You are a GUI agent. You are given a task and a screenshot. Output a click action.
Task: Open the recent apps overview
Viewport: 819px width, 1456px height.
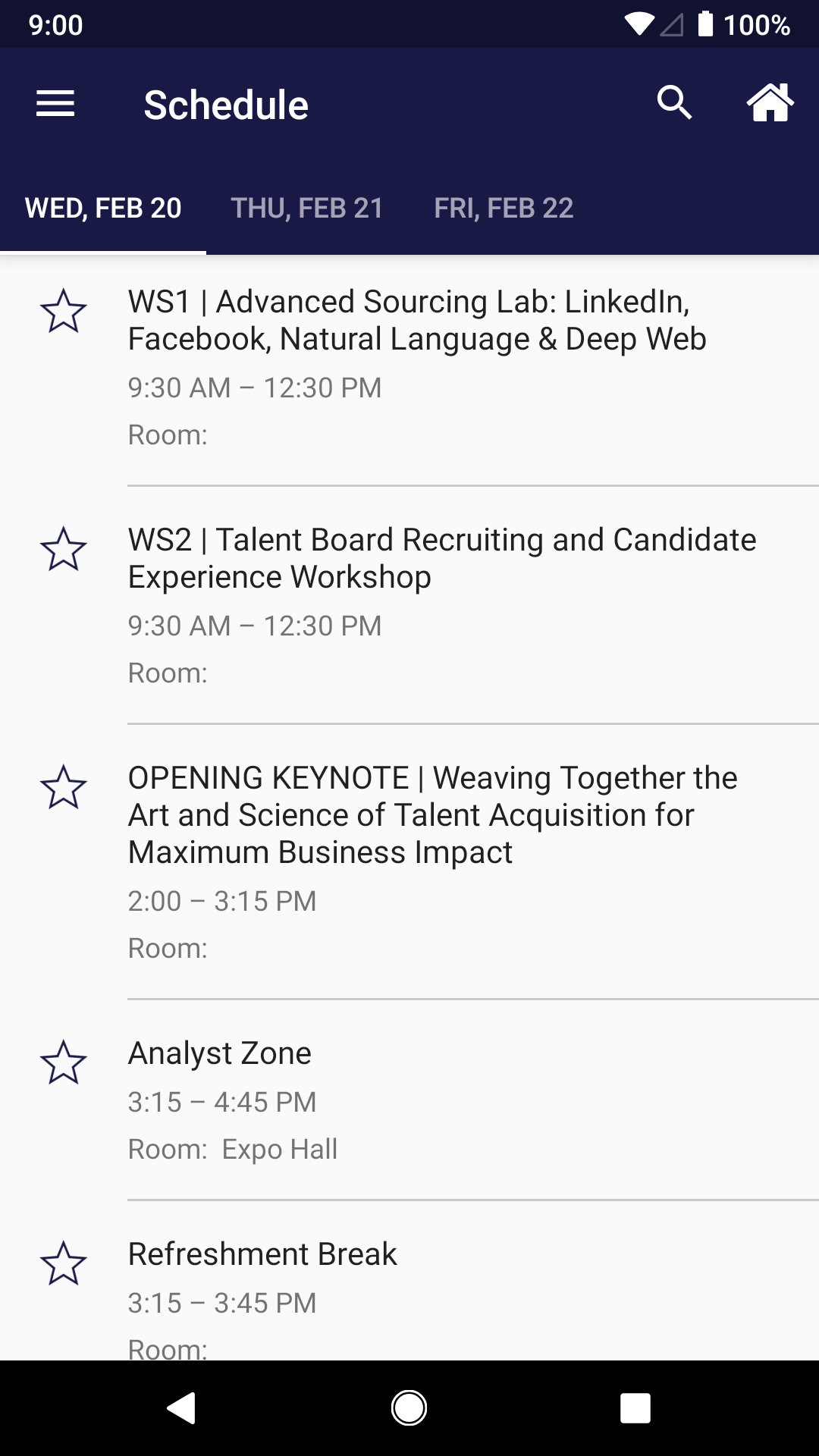[635, 1408]
